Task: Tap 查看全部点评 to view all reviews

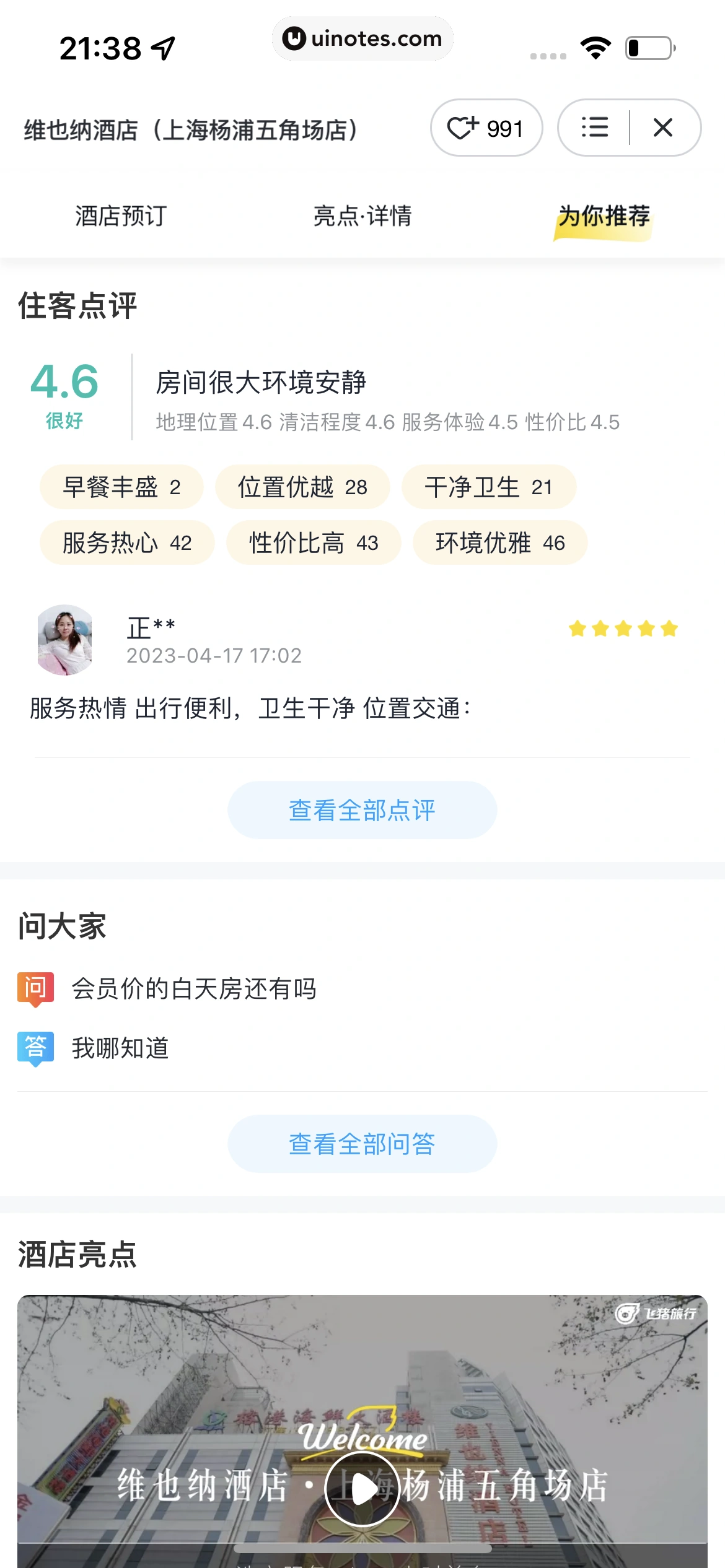Action: pos(362,810)
